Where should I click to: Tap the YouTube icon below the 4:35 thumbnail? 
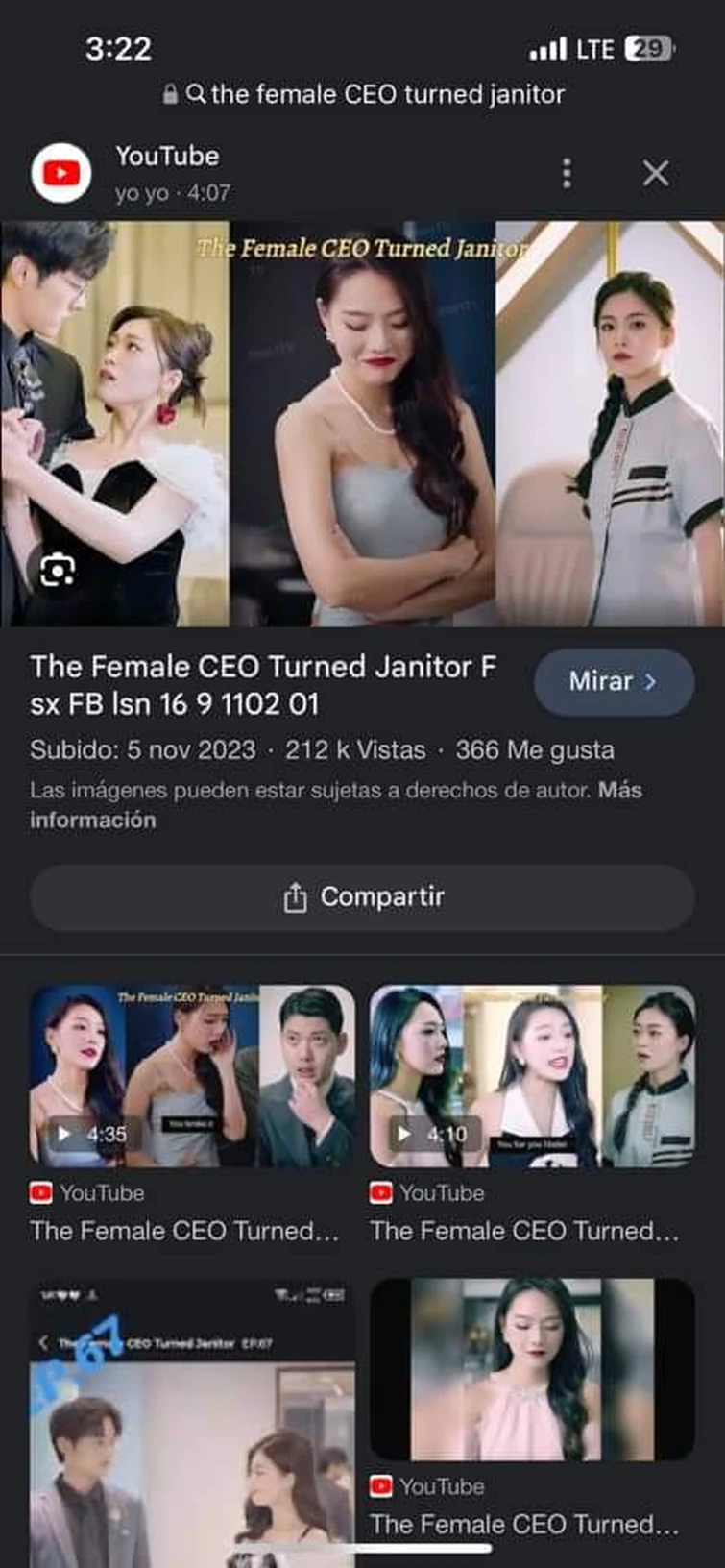pos(40,1193)
